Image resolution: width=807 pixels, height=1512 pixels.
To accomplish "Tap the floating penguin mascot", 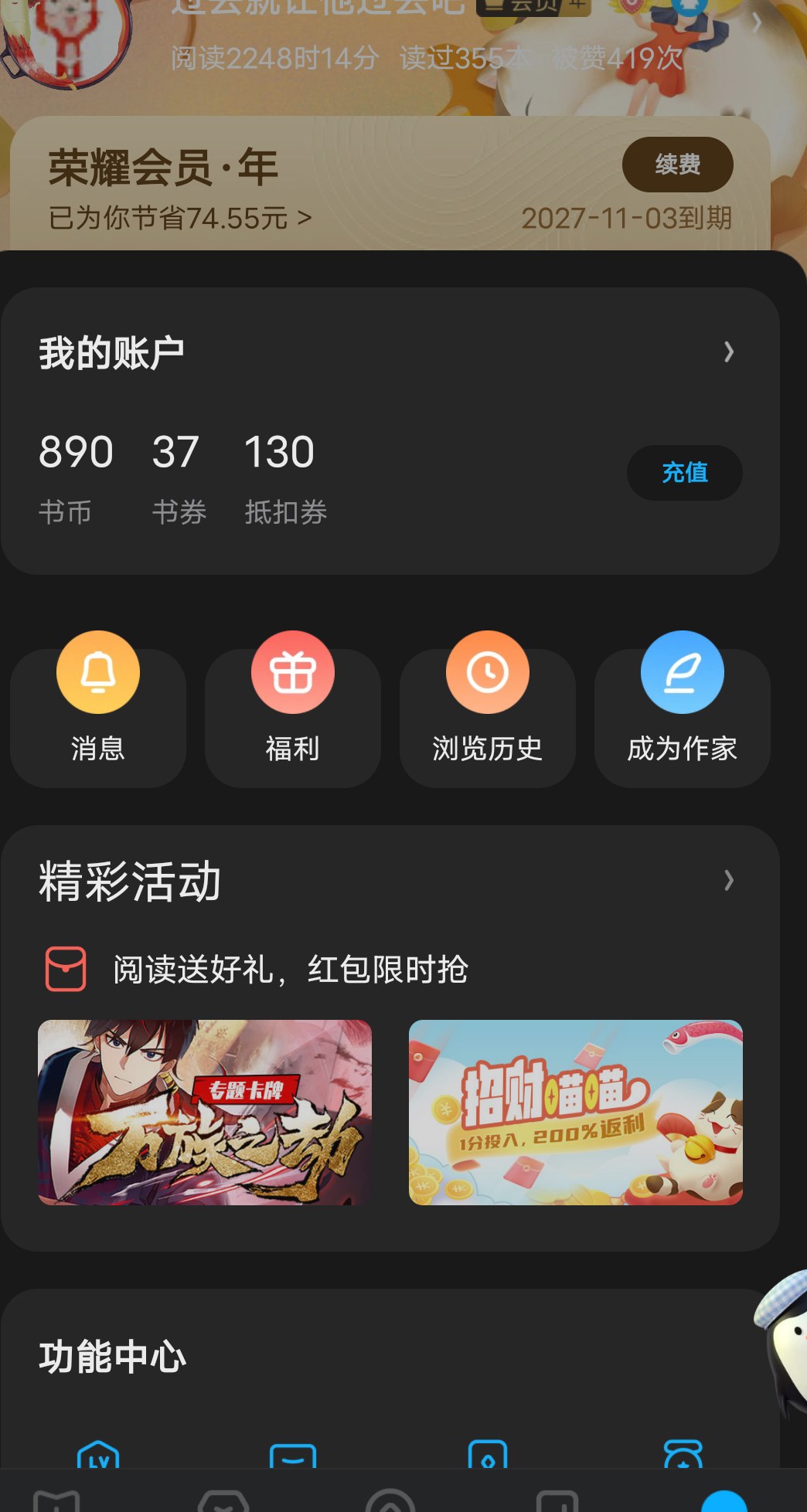I will tap(785, 1337).
